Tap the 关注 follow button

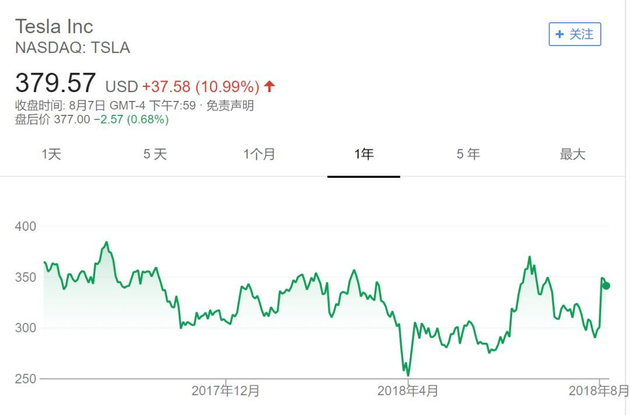coord(575,34)
